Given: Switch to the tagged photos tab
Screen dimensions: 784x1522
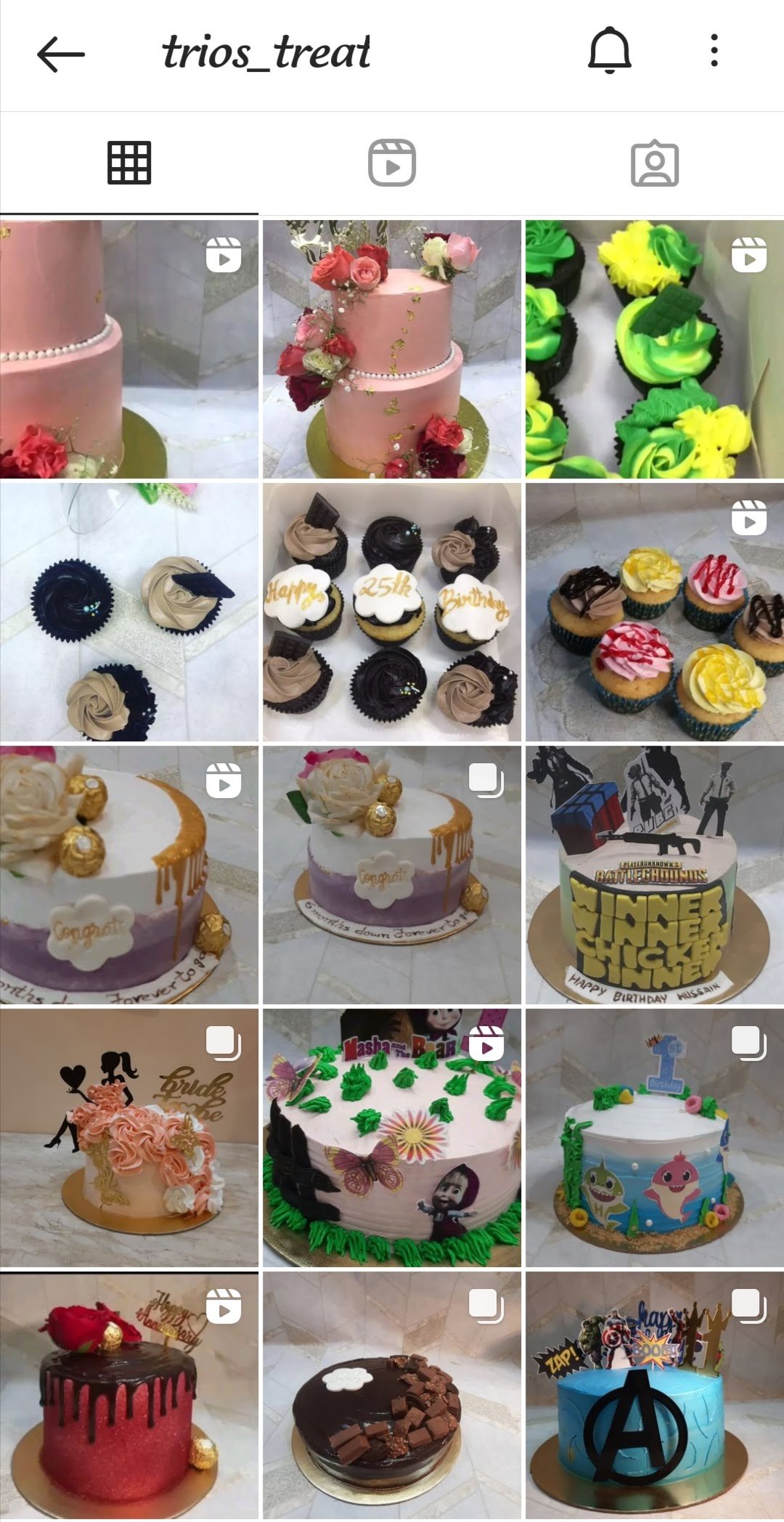Looking at the screenshot, I should coord(654,163).
